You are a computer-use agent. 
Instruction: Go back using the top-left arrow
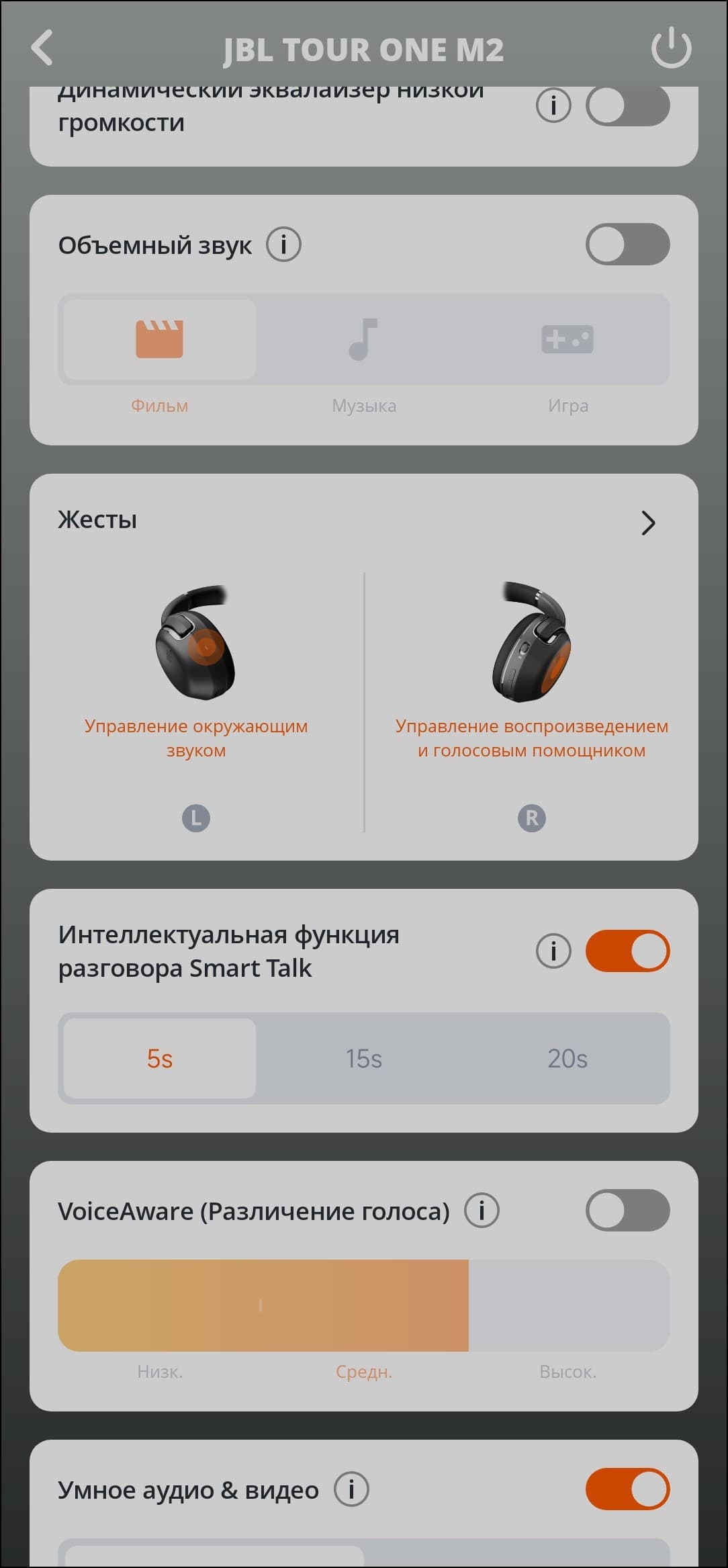point(42,48)
